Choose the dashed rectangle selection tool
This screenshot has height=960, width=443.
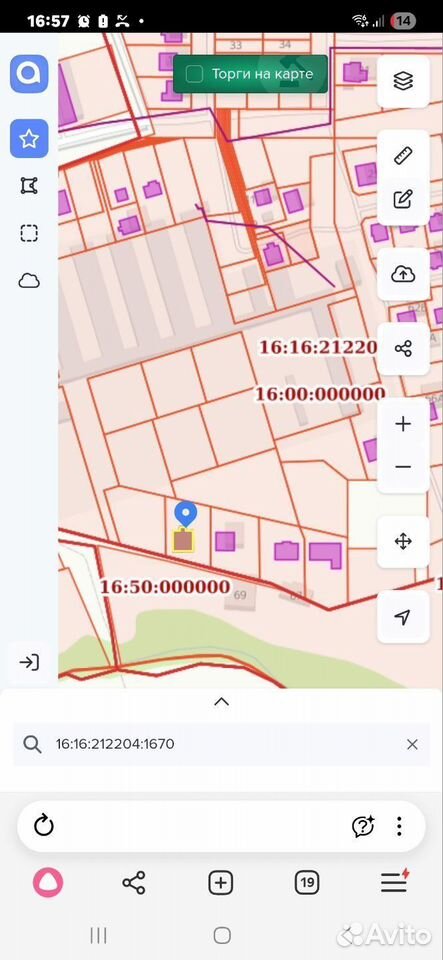[29, 233]
